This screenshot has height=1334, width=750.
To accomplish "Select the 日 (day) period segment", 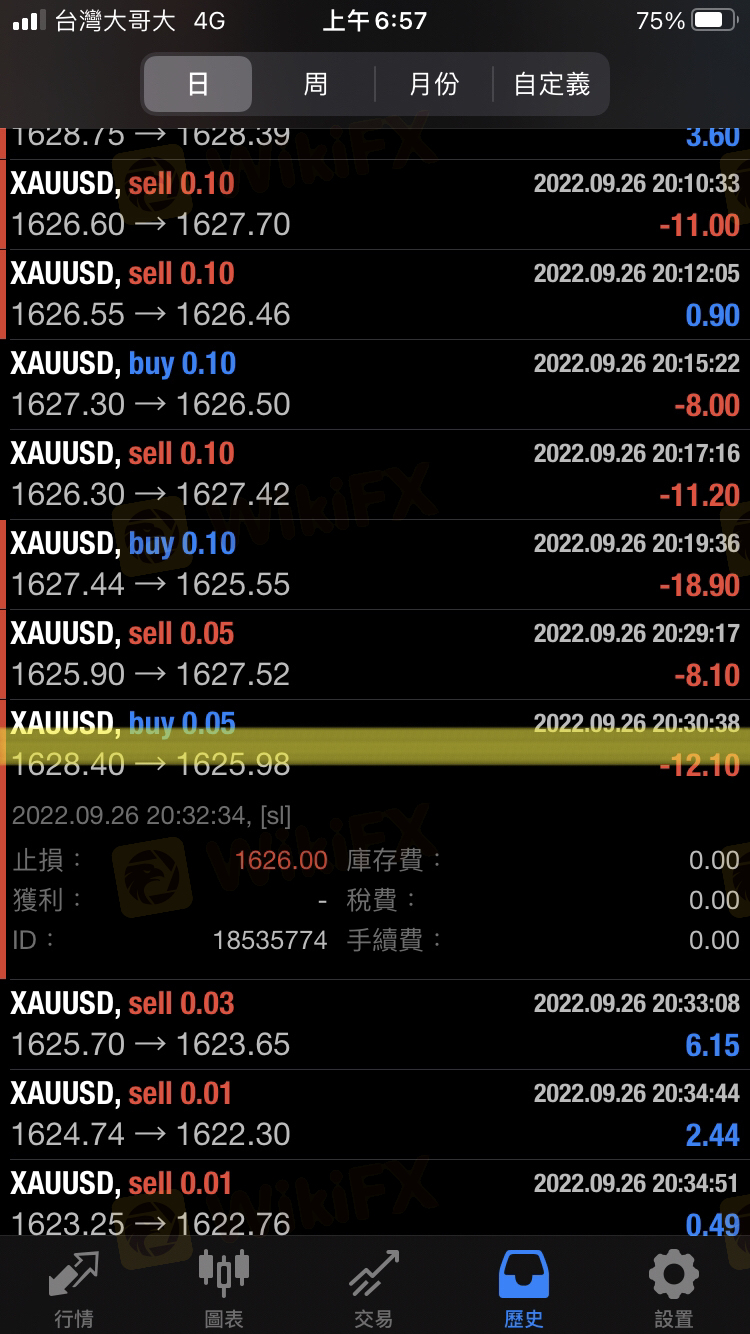I will point(198,84).
